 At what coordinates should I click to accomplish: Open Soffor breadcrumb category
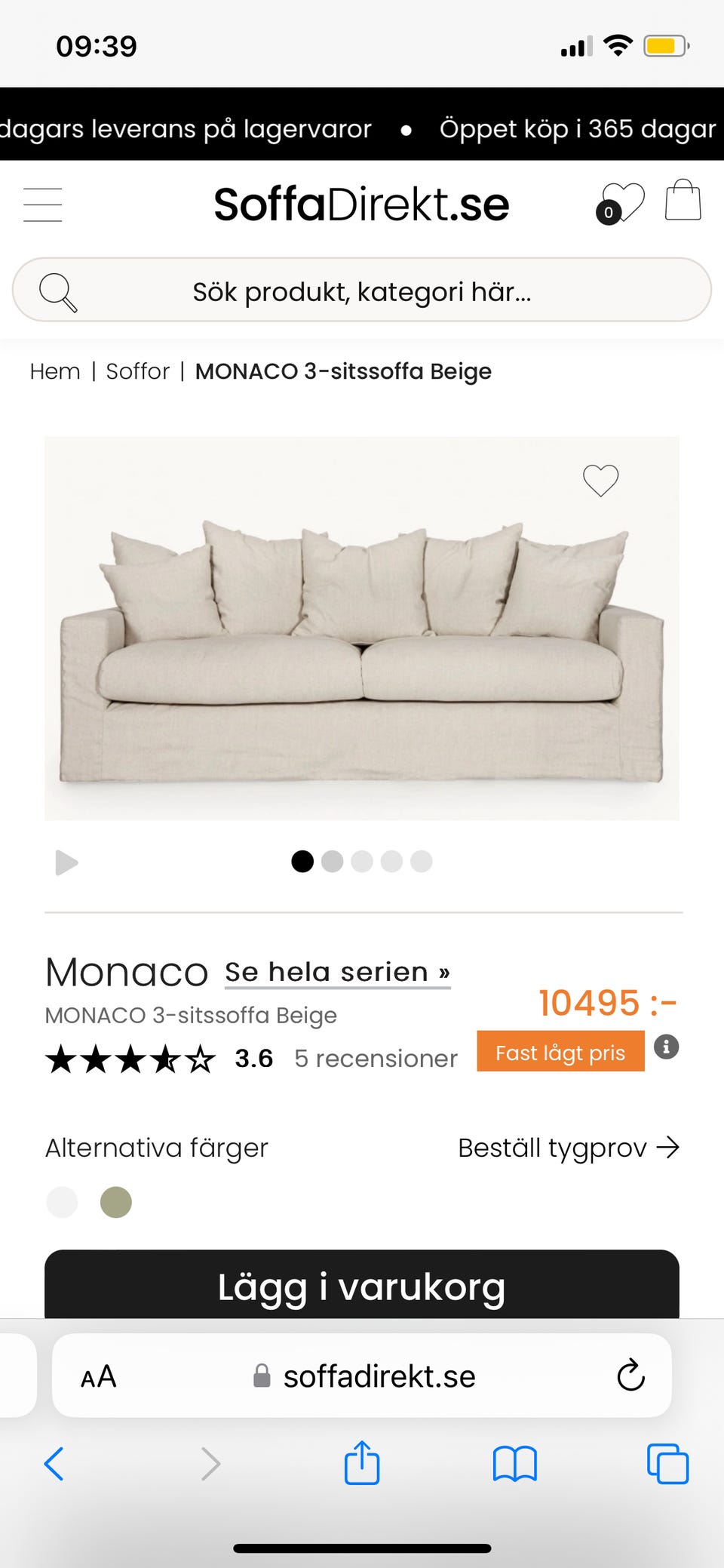pos(138,371)
